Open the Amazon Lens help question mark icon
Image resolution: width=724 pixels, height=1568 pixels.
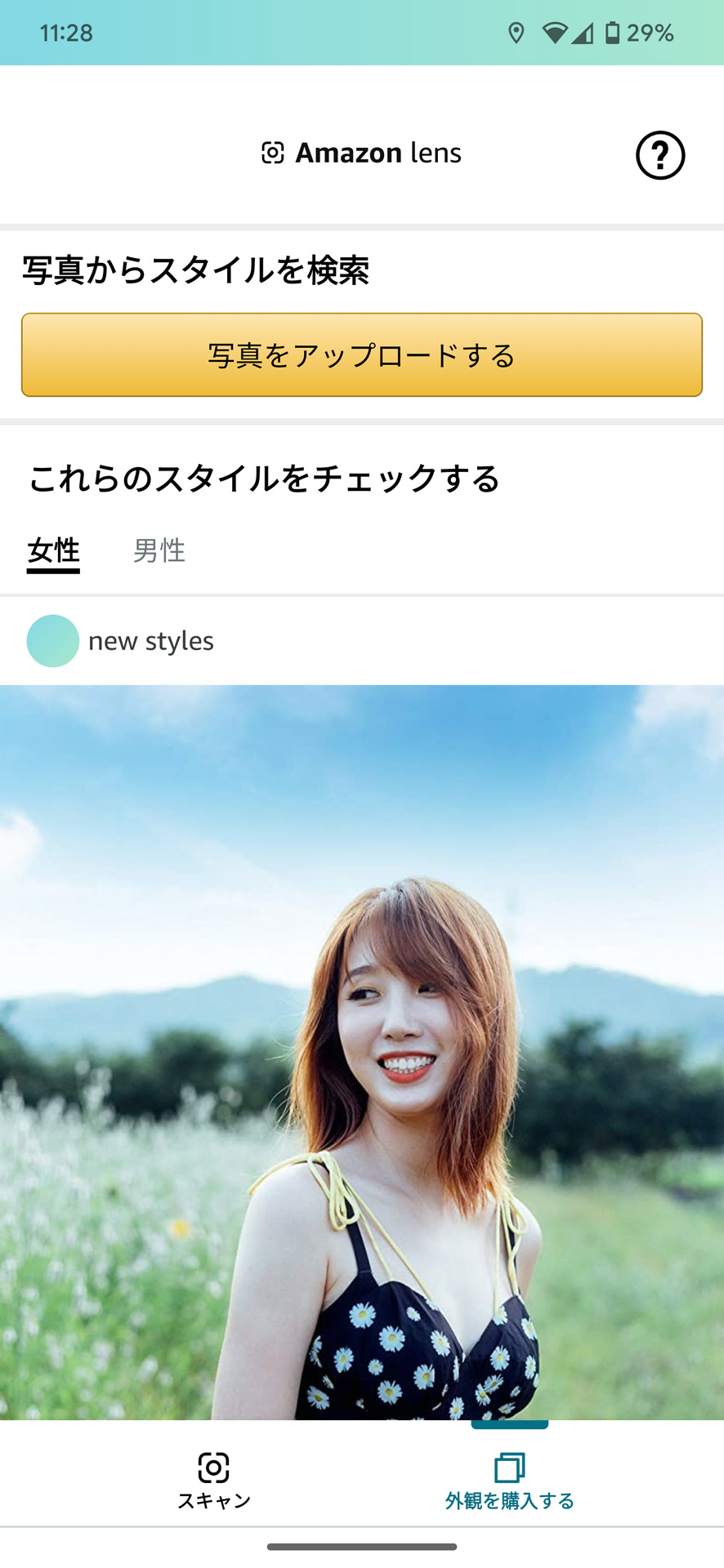(662, 154)
